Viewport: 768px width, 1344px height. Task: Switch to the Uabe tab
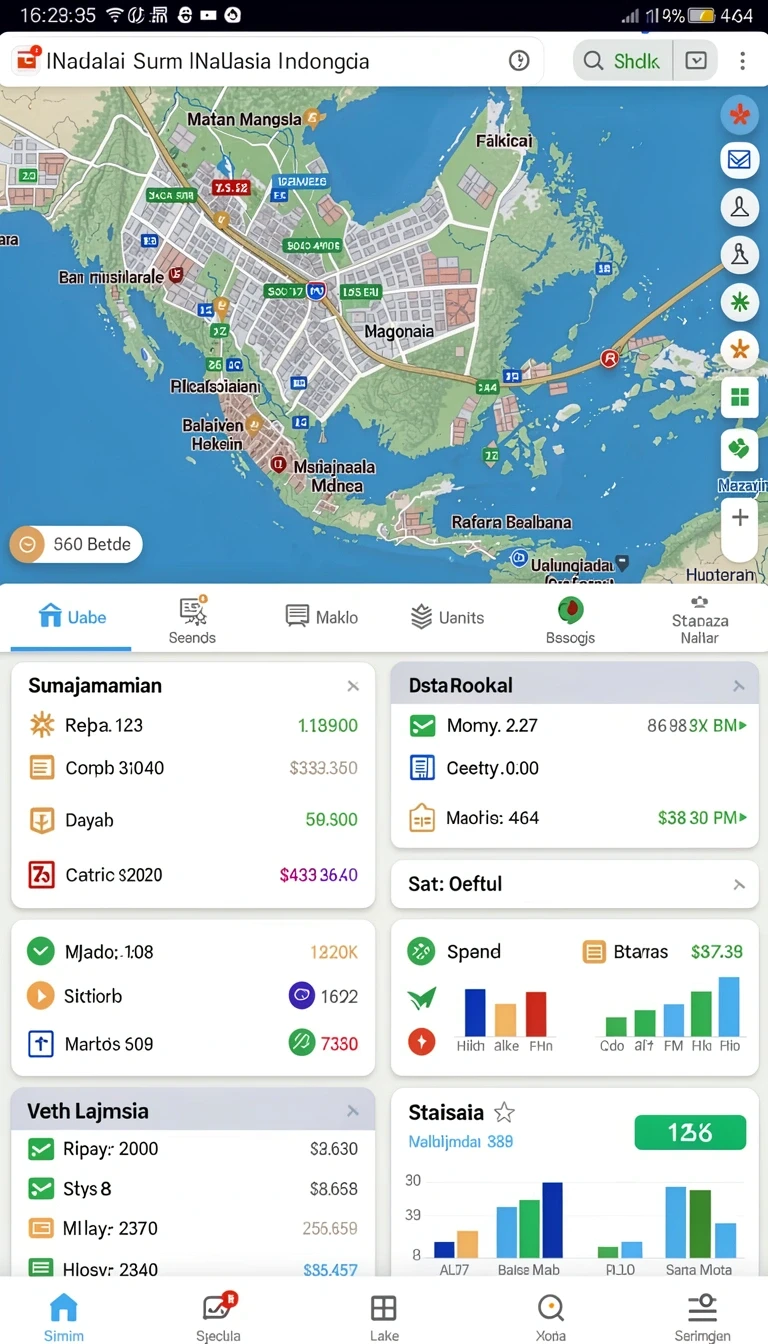(x=71, y=618)
